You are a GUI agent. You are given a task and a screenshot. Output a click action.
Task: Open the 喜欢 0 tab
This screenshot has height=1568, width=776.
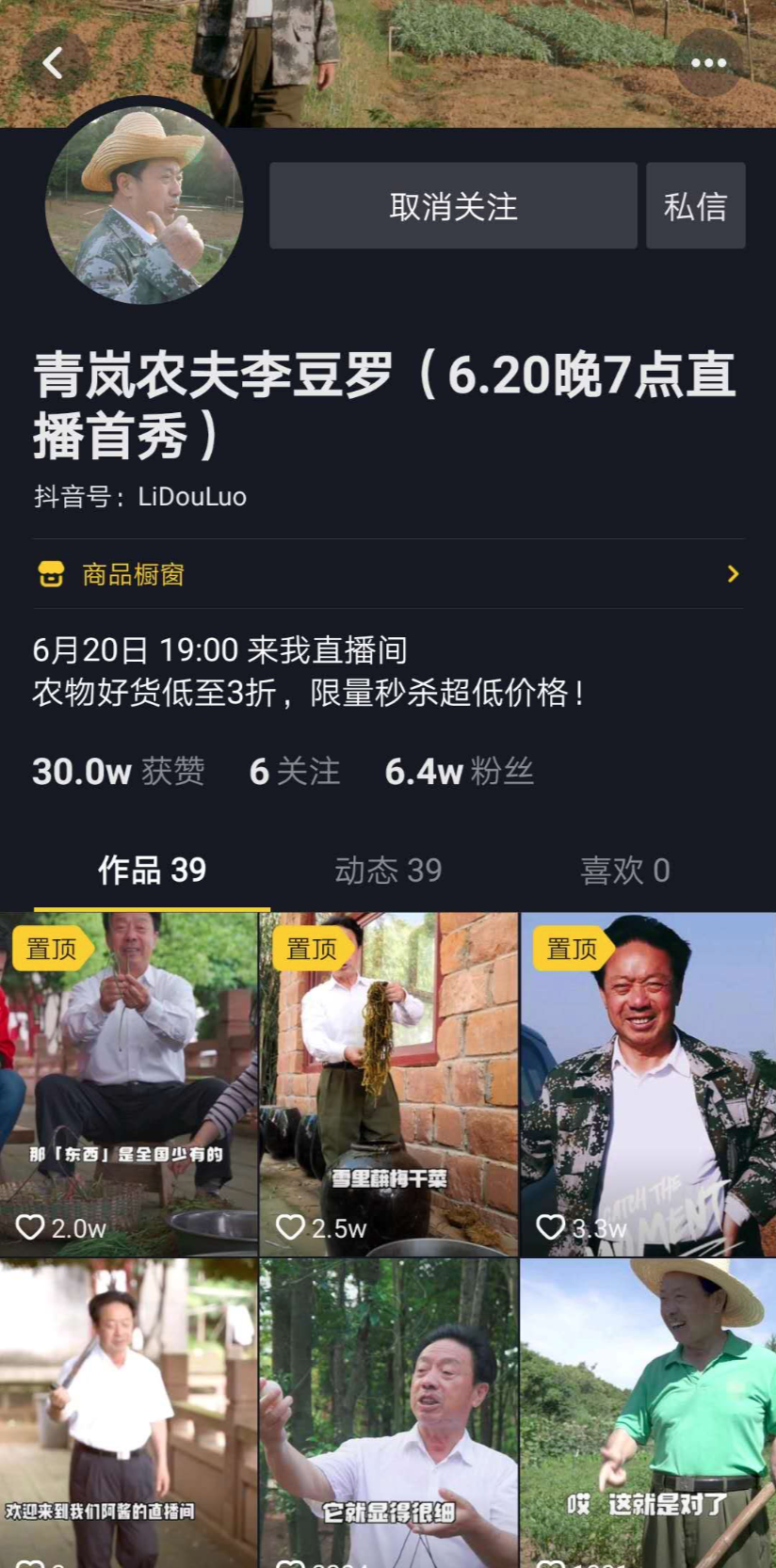tap(625, 871)
